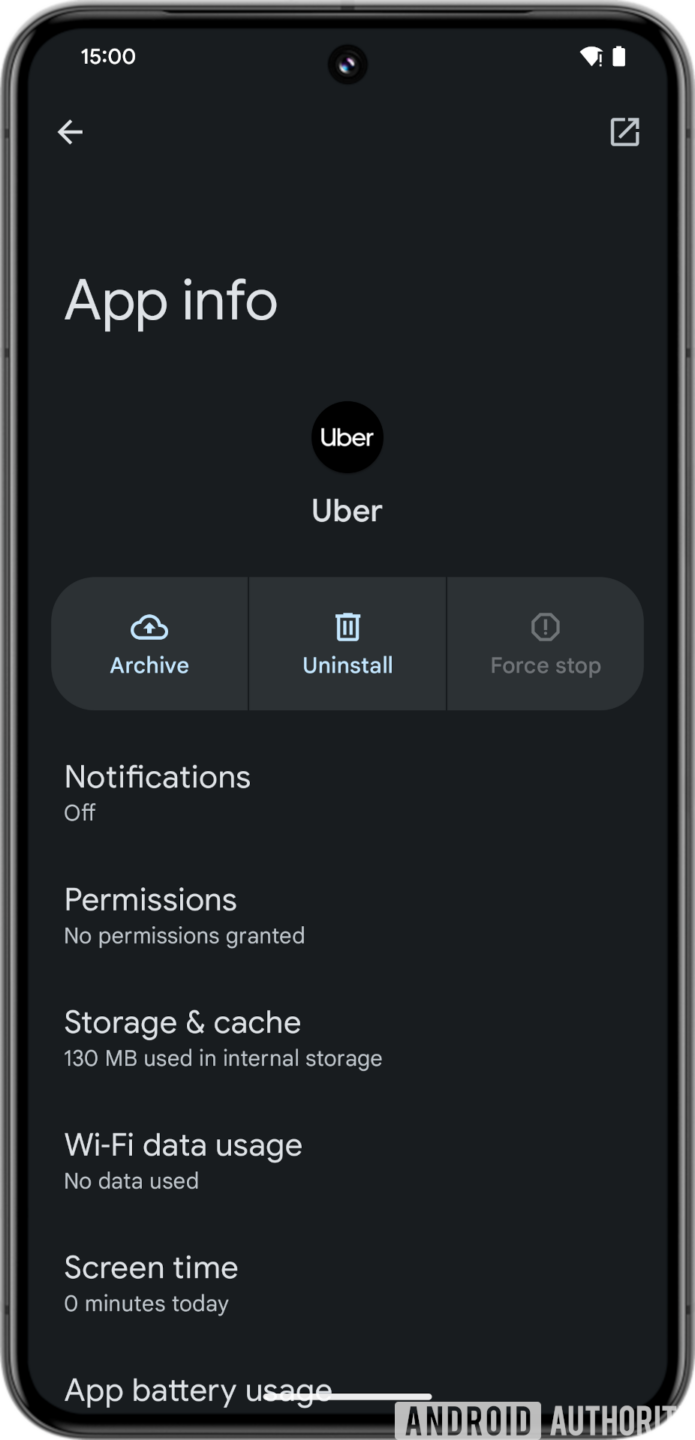
Task: Go back using the top arrow
Action: [70, 132]
